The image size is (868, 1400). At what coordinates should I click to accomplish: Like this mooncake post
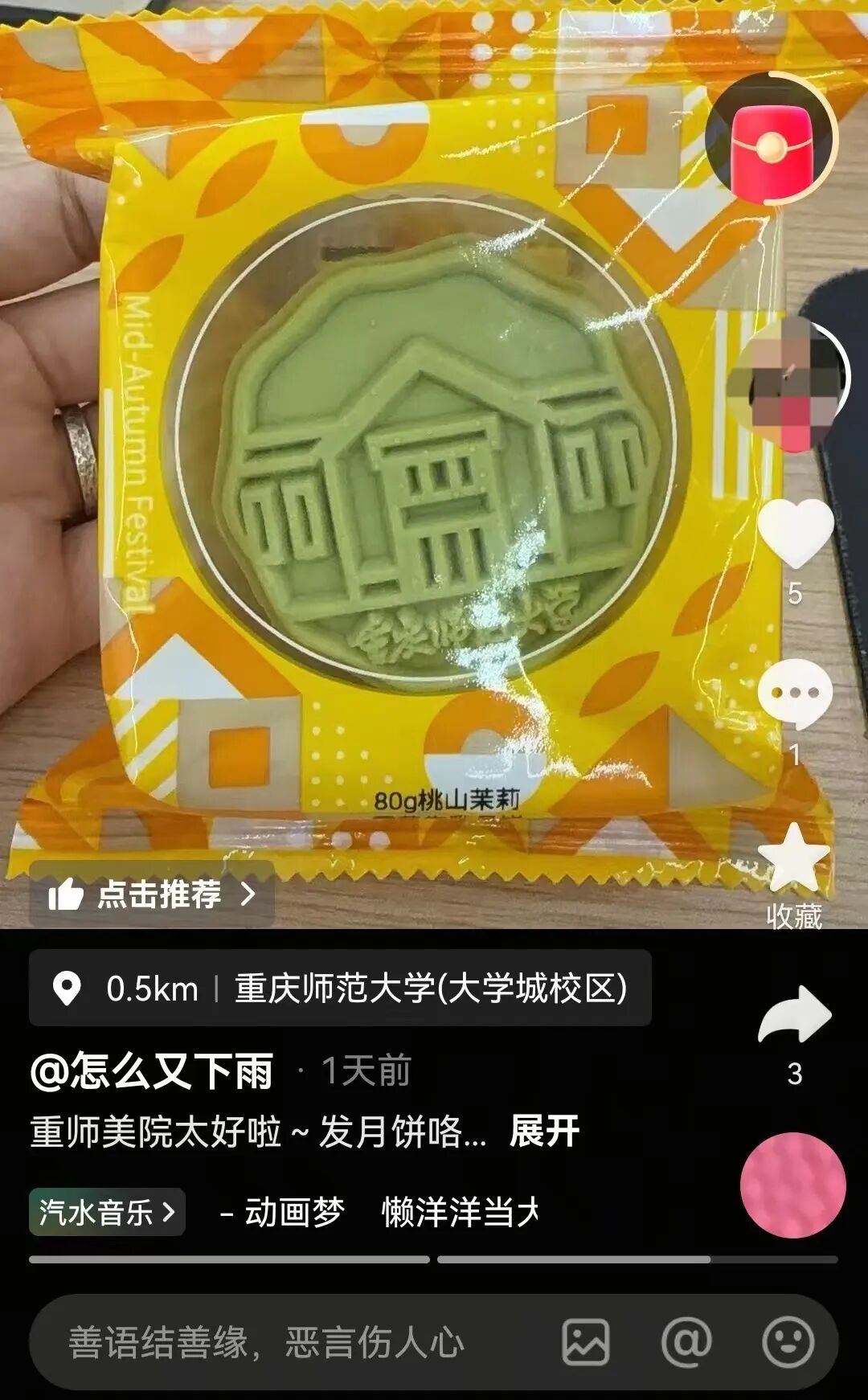point(795,532)
